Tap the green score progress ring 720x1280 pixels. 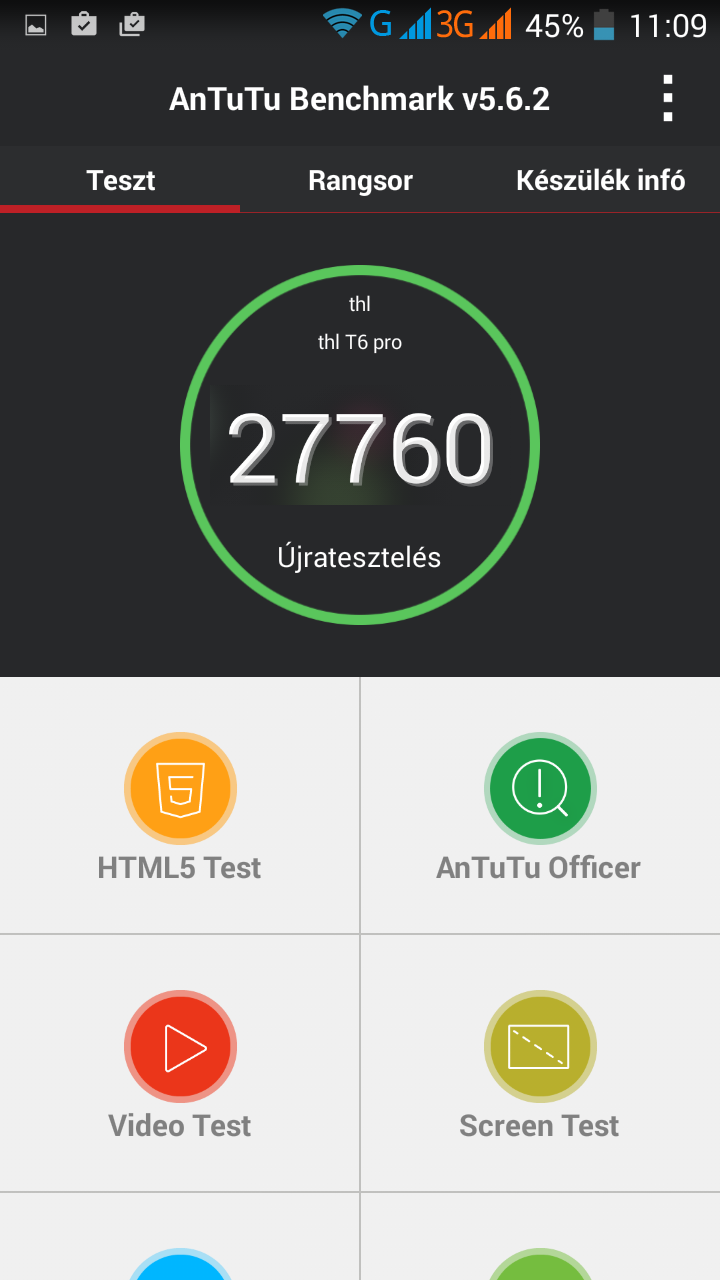coord(360,270)
